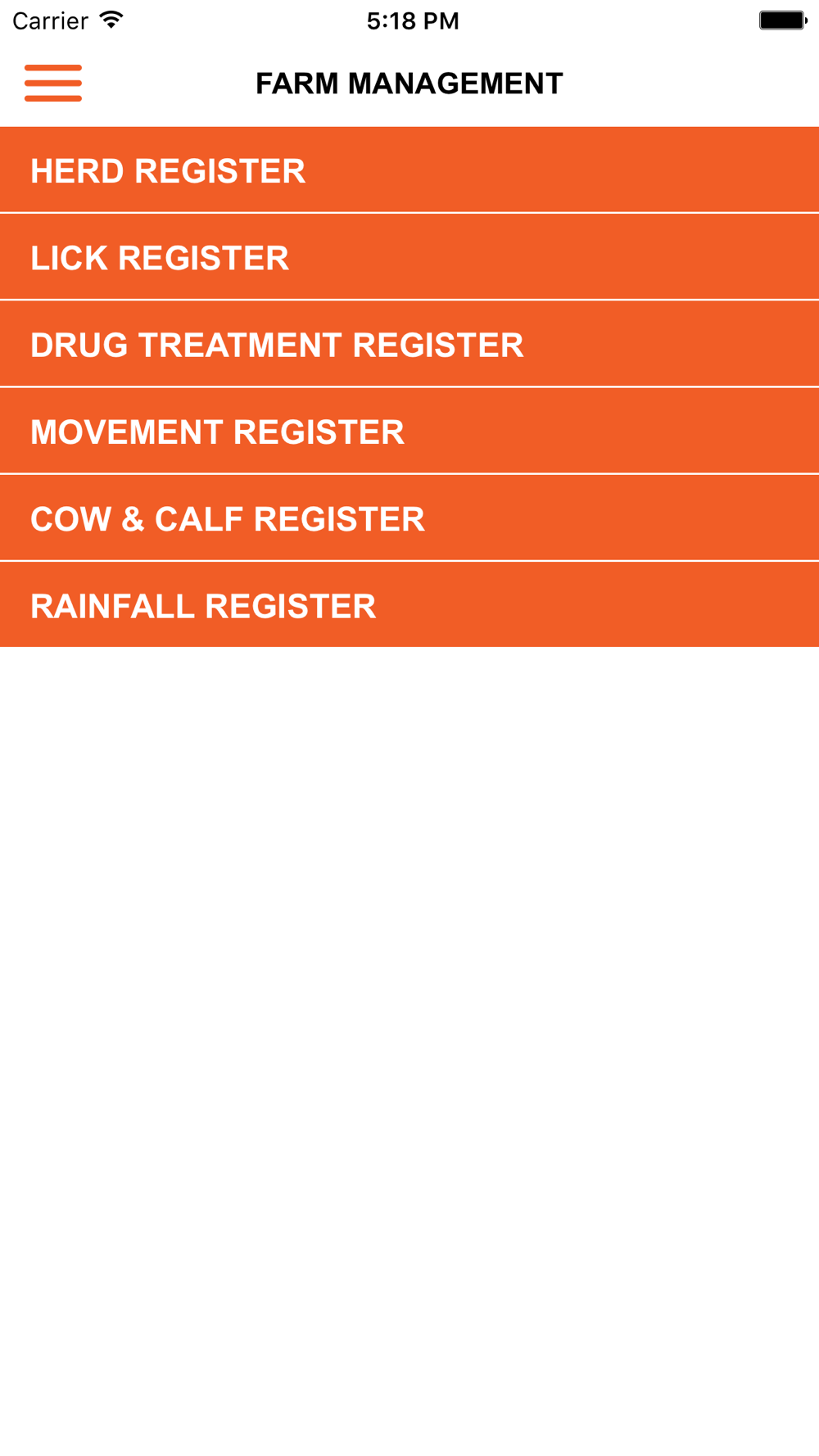View the Movement Register
The image size is (819, 1456).
pyautogui.click(x=409, y=431)
